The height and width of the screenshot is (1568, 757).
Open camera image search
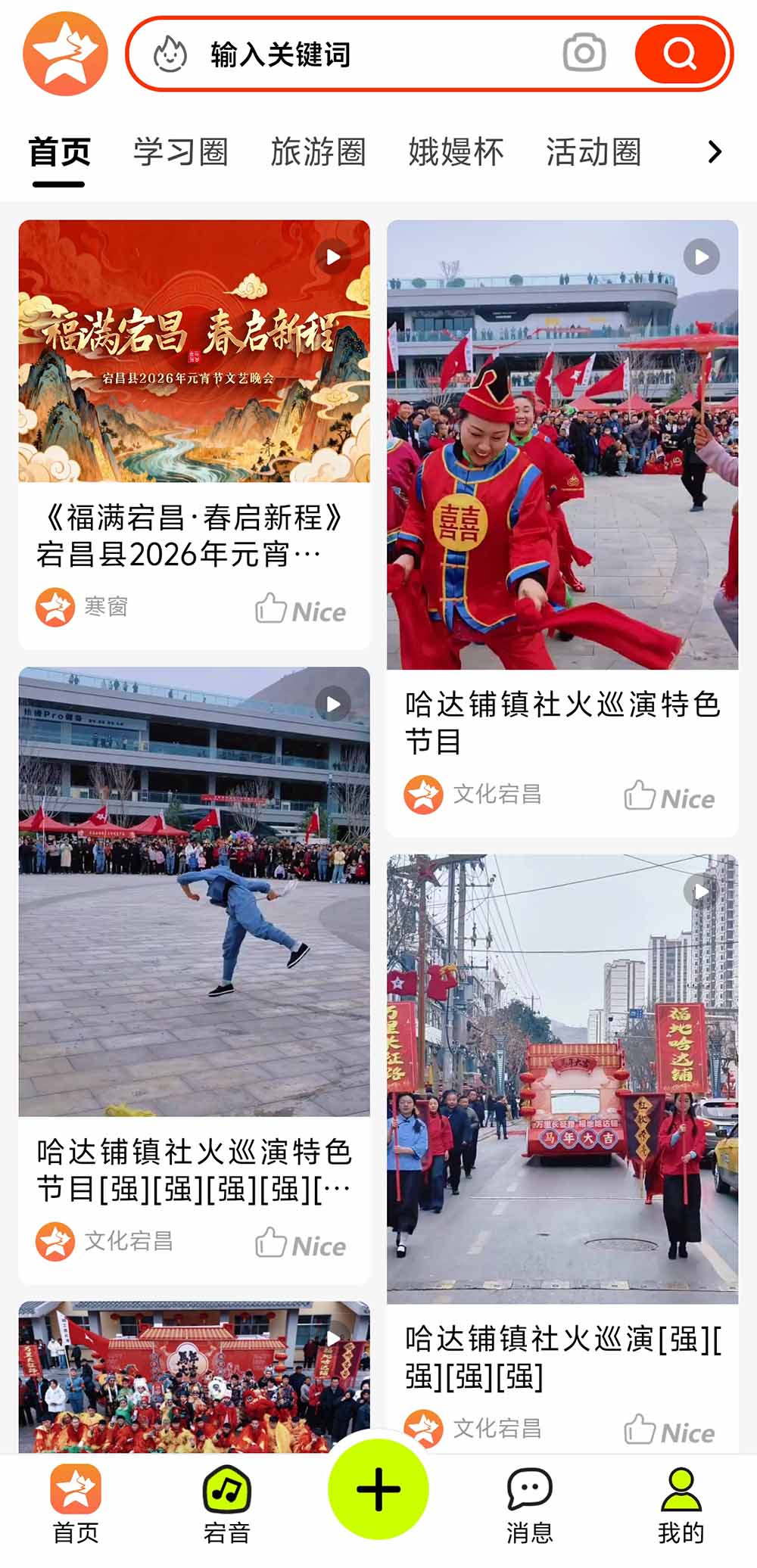(584, 53)
